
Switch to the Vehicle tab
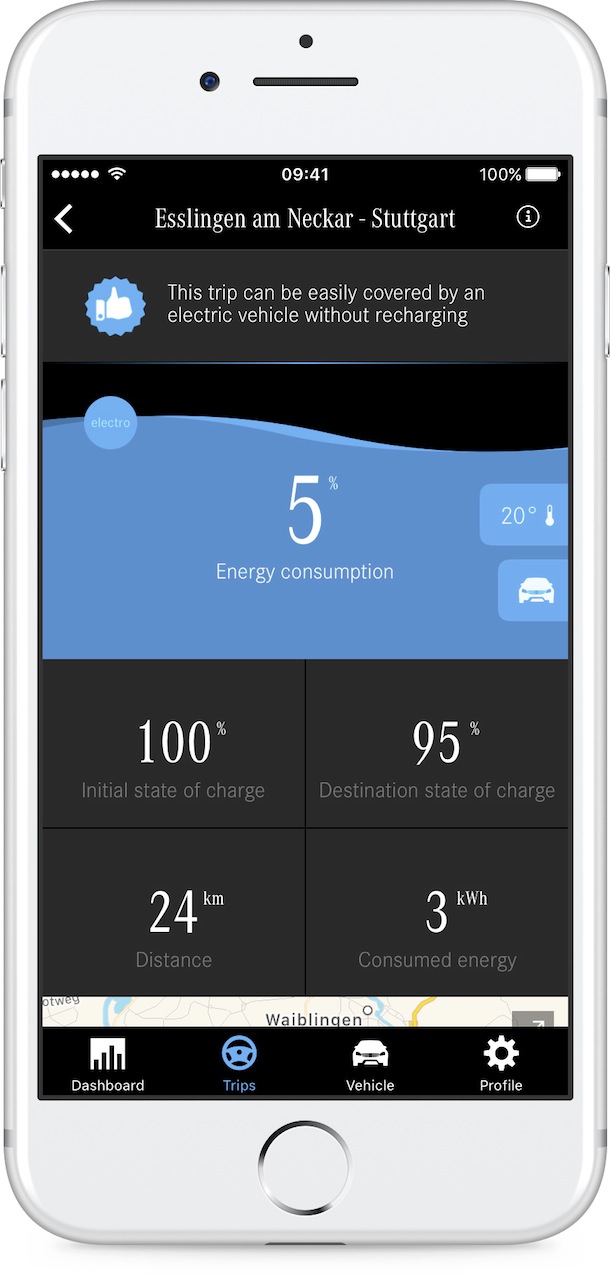coord(370,1064)
